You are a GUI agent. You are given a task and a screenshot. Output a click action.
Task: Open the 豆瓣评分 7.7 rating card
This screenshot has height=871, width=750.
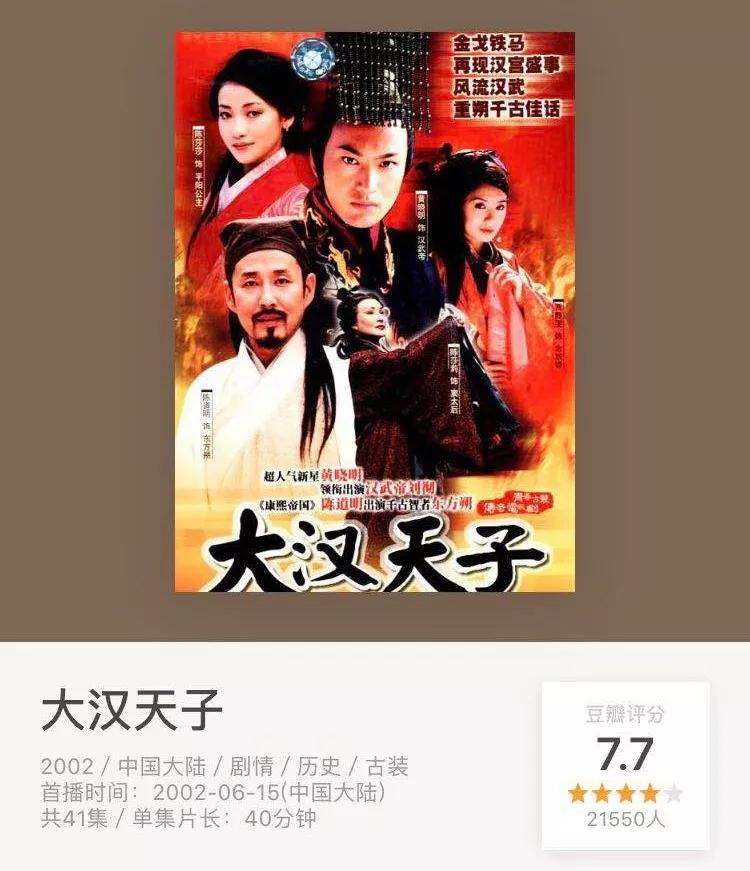(625, 766)
